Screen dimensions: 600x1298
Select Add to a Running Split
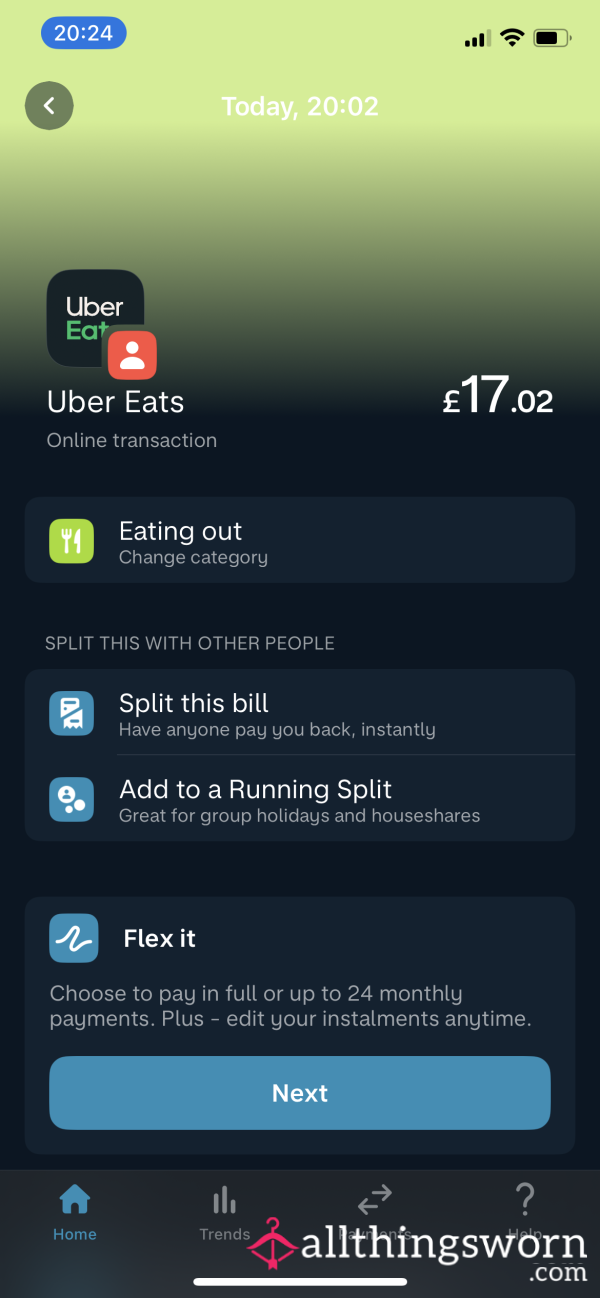[300, 799]
